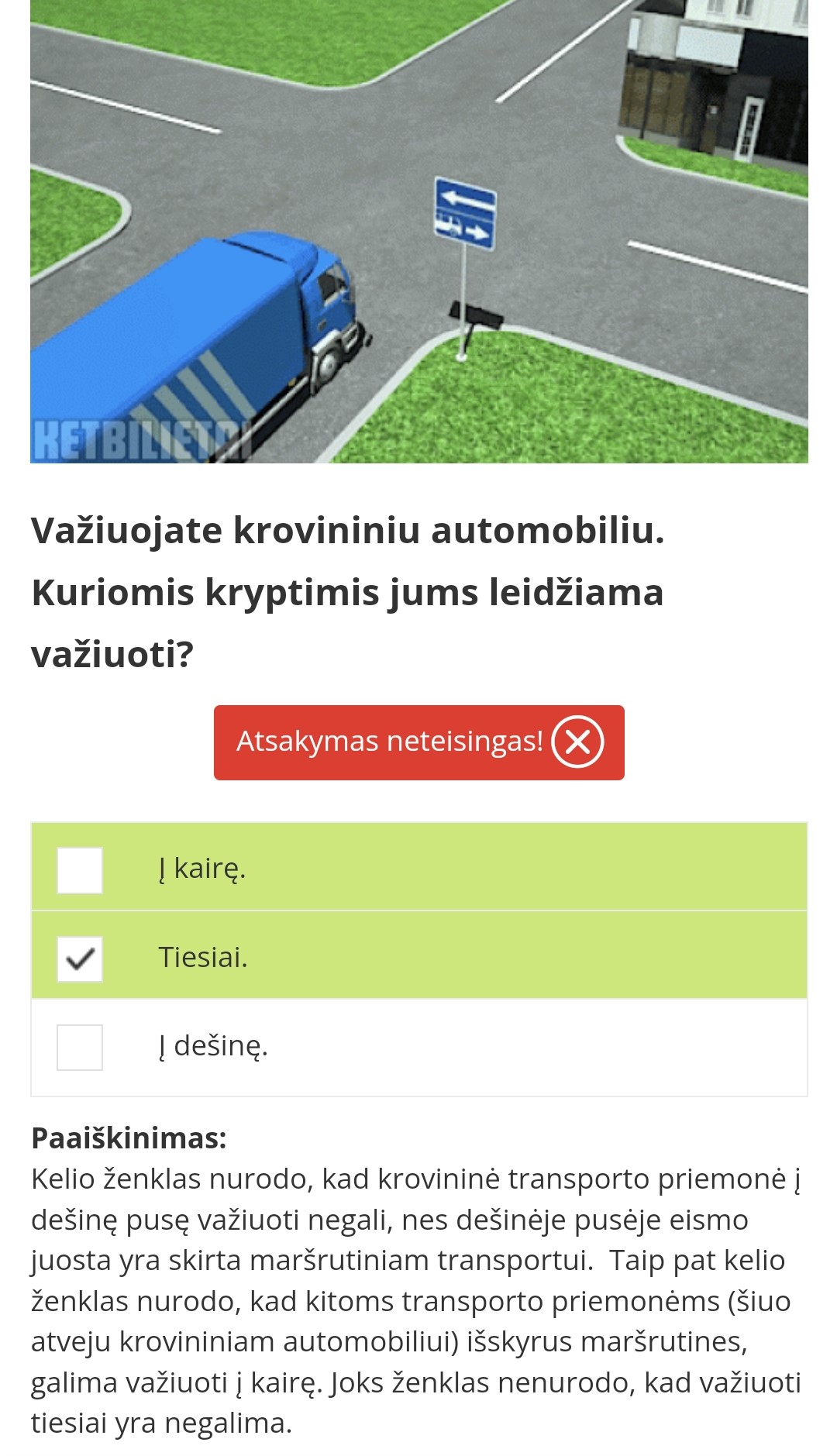
Task: Check the 'Į kairę.' answer checkbox
Action: (80, 869)
